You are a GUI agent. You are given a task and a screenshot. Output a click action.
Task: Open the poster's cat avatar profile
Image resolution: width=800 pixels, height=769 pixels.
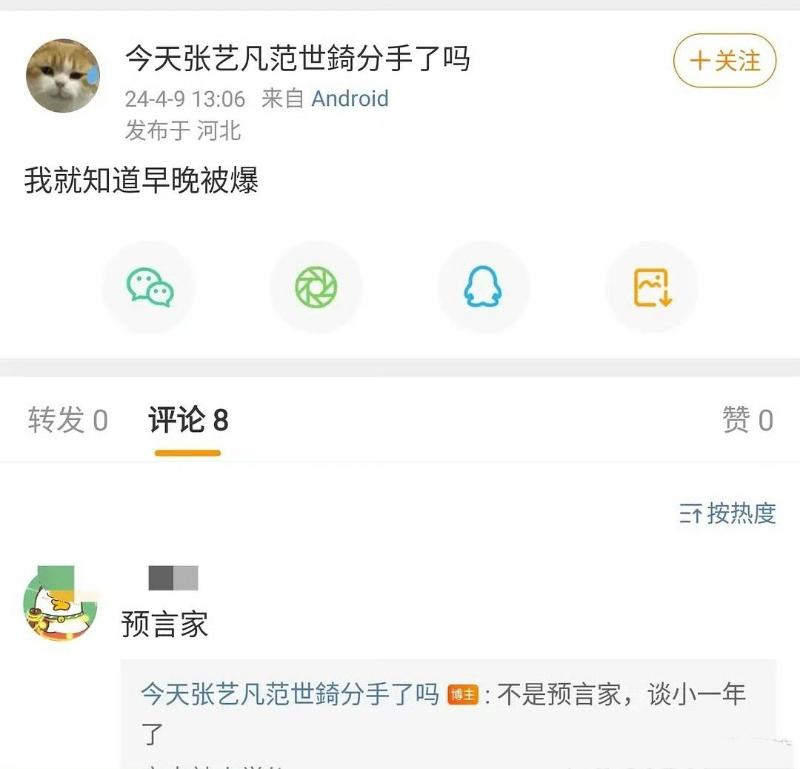click(x=62, y=76)
